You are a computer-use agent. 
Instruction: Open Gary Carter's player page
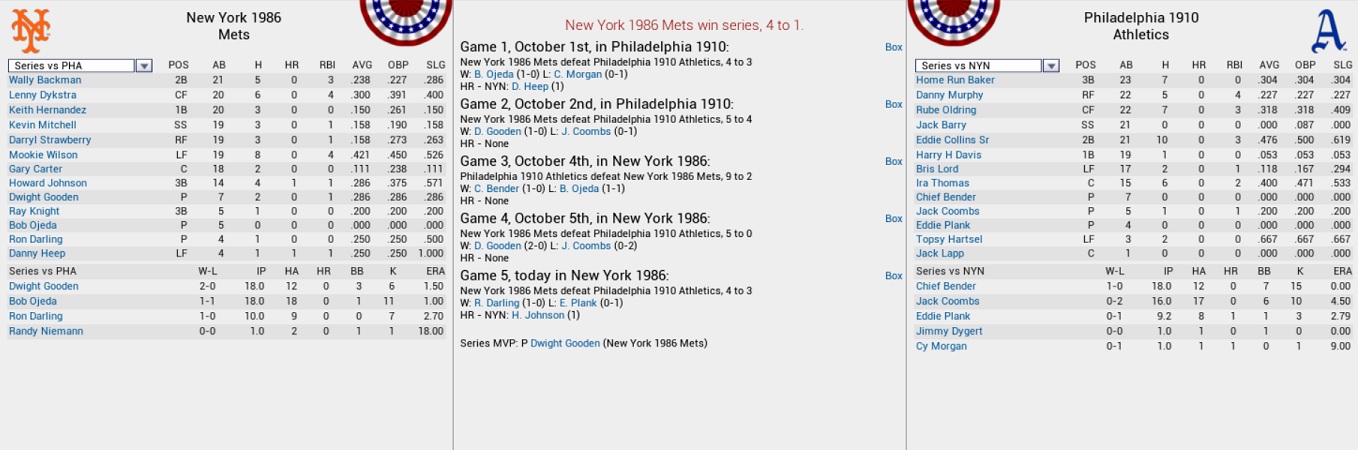(34, 169)
